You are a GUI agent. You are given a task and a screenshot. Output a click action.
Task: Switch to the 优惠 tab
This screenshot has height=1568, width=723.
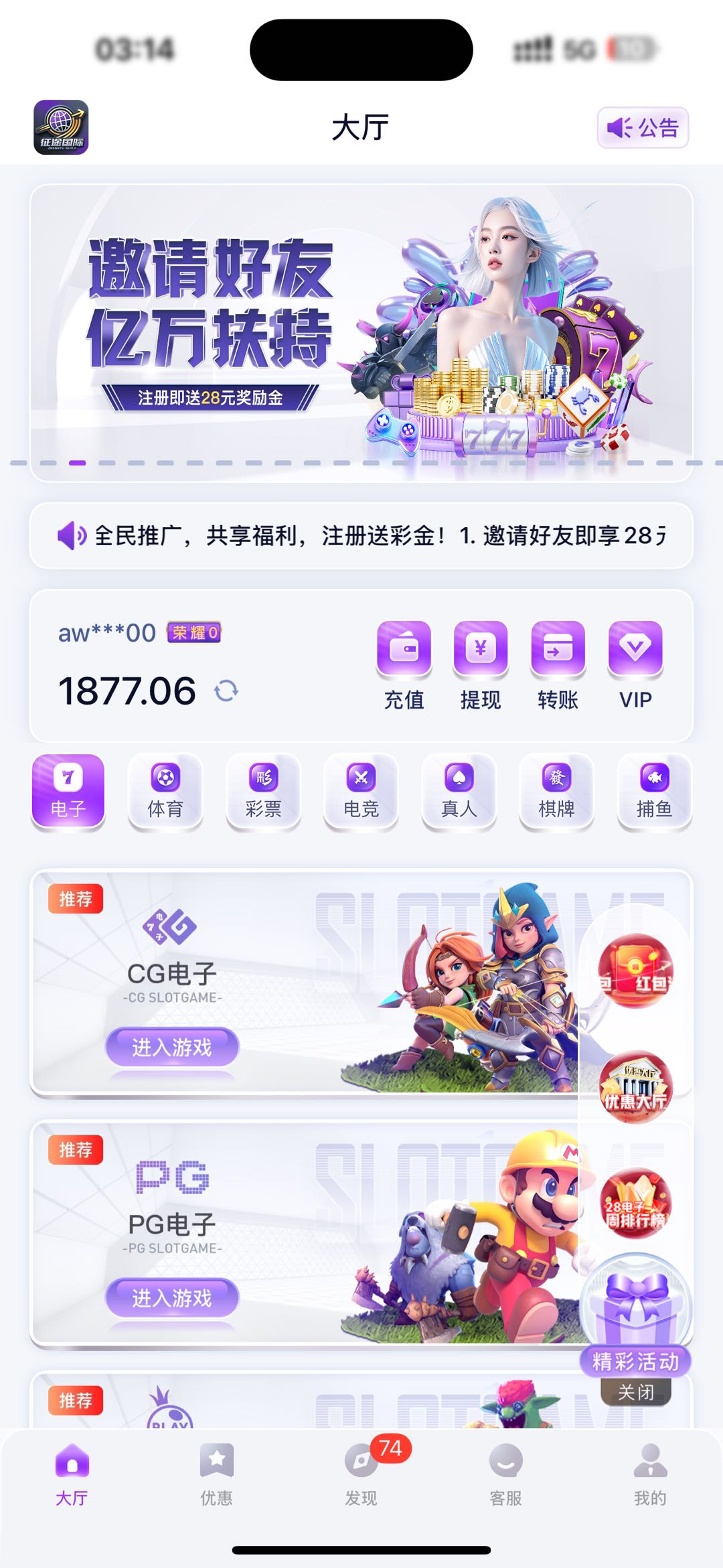(x=216, y=1474)
